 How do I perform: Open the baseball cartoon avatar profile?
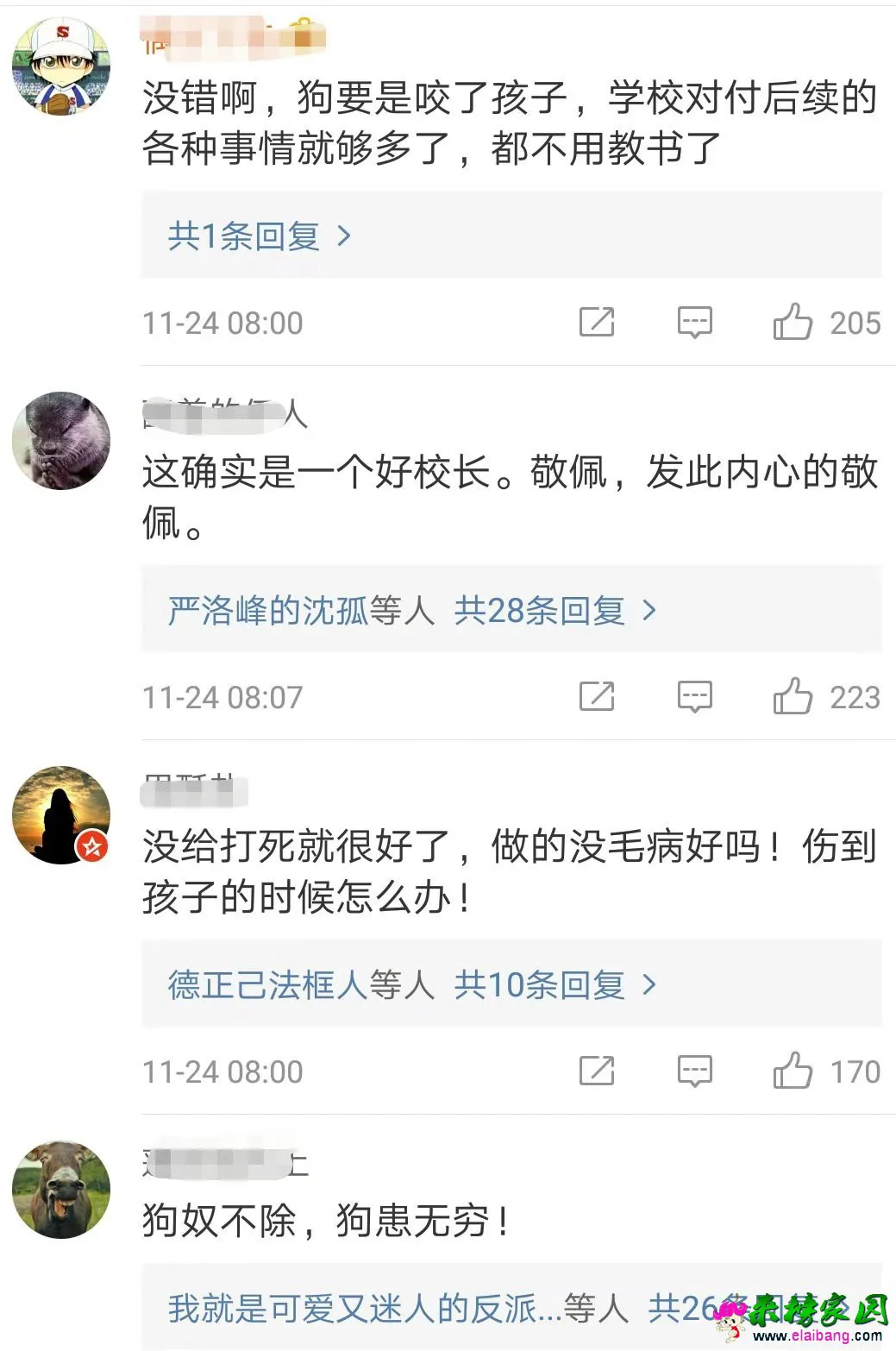(x=61, y=67)
